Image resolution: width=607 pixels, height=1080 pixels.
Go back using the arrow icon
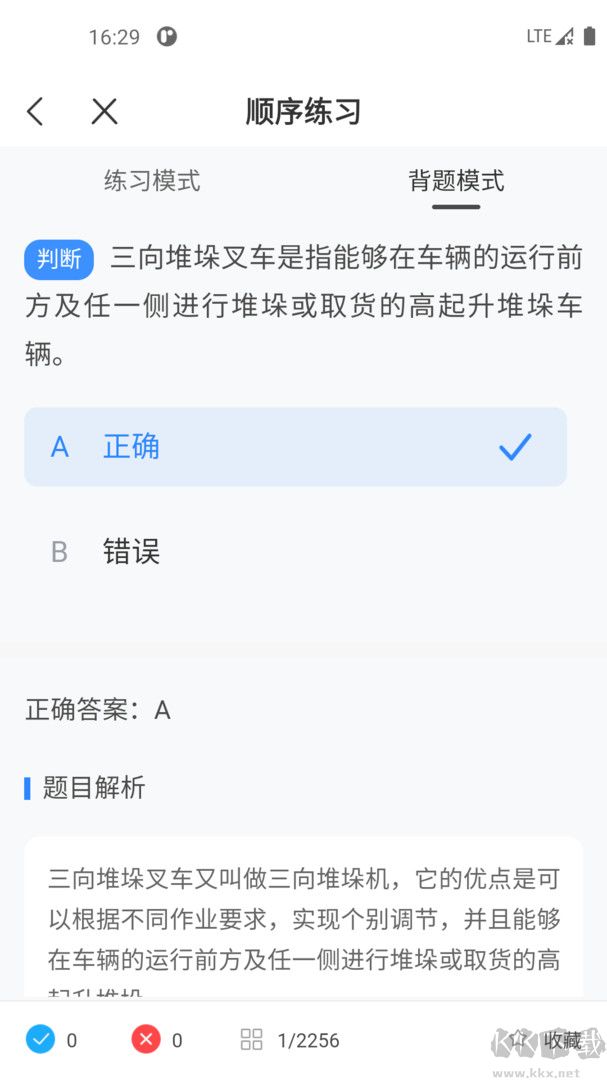[x=36, y=111]
